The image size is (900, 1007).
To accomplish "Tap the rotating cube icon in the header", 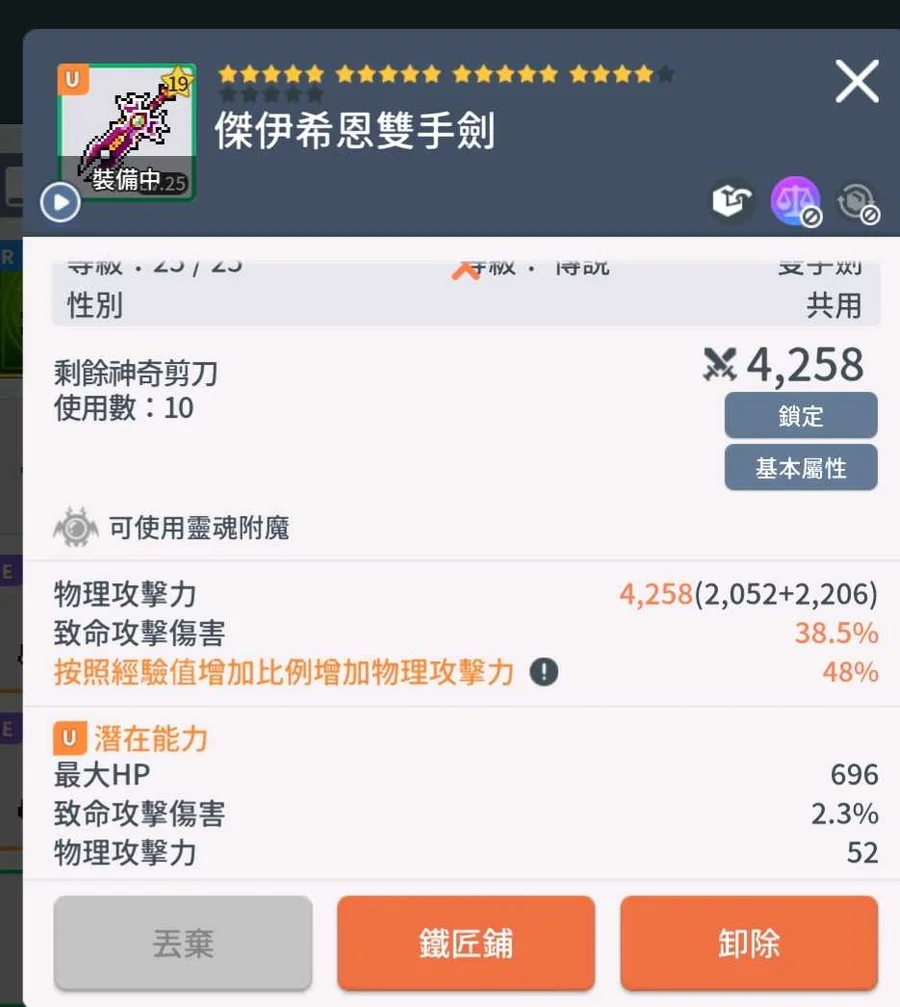I will pyautogui.click(x=856, y=202).
